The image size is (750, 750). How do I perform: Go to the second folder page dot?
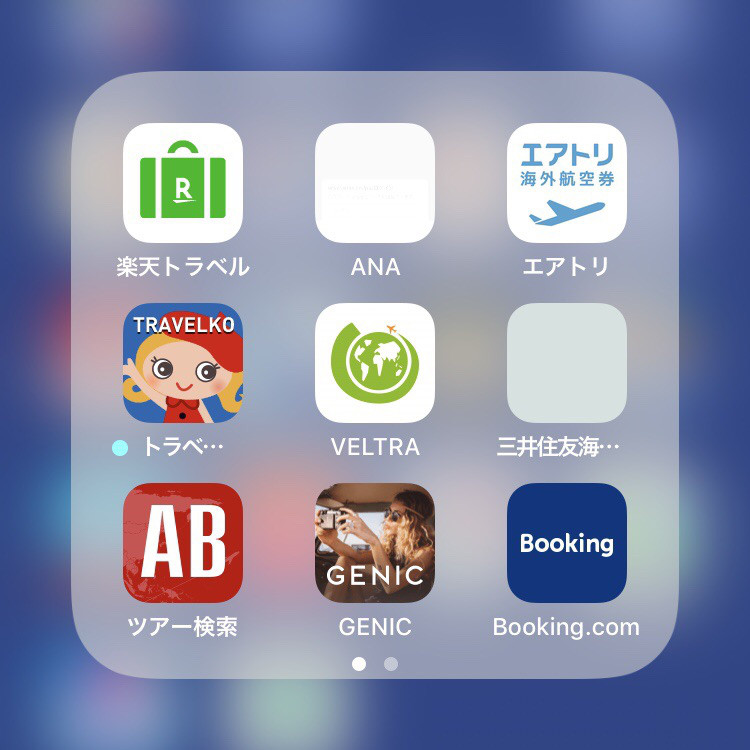(391, 663)
